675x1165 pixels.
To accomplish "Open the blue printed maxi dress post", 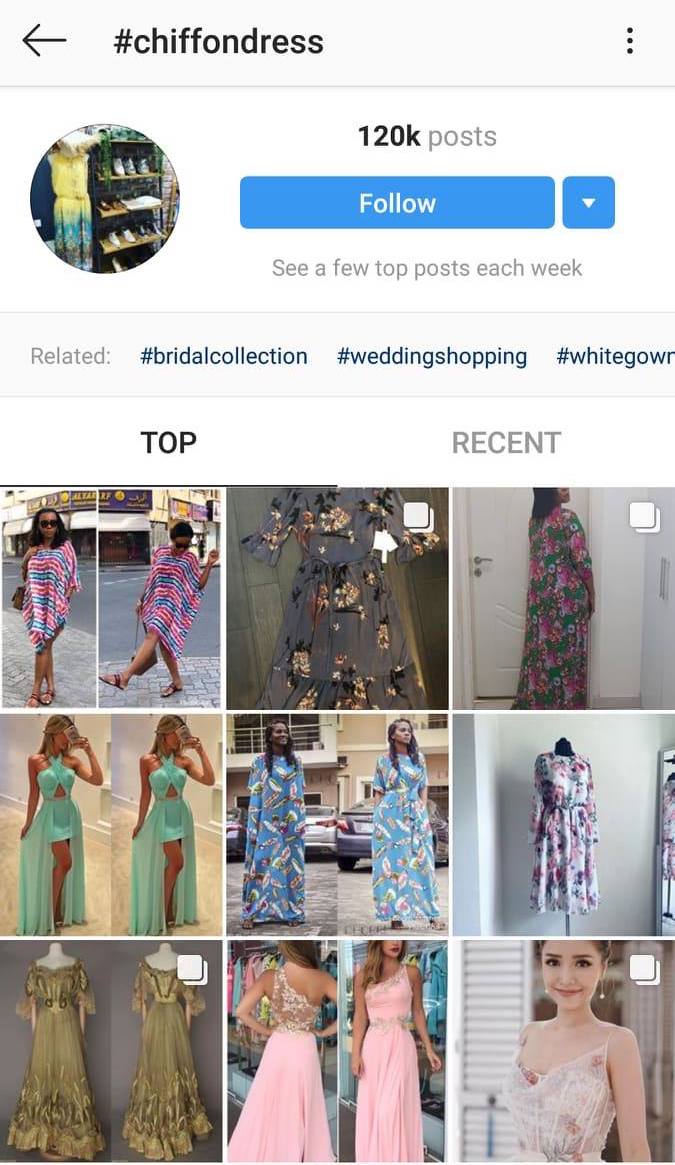I will (x=337, y=824).
